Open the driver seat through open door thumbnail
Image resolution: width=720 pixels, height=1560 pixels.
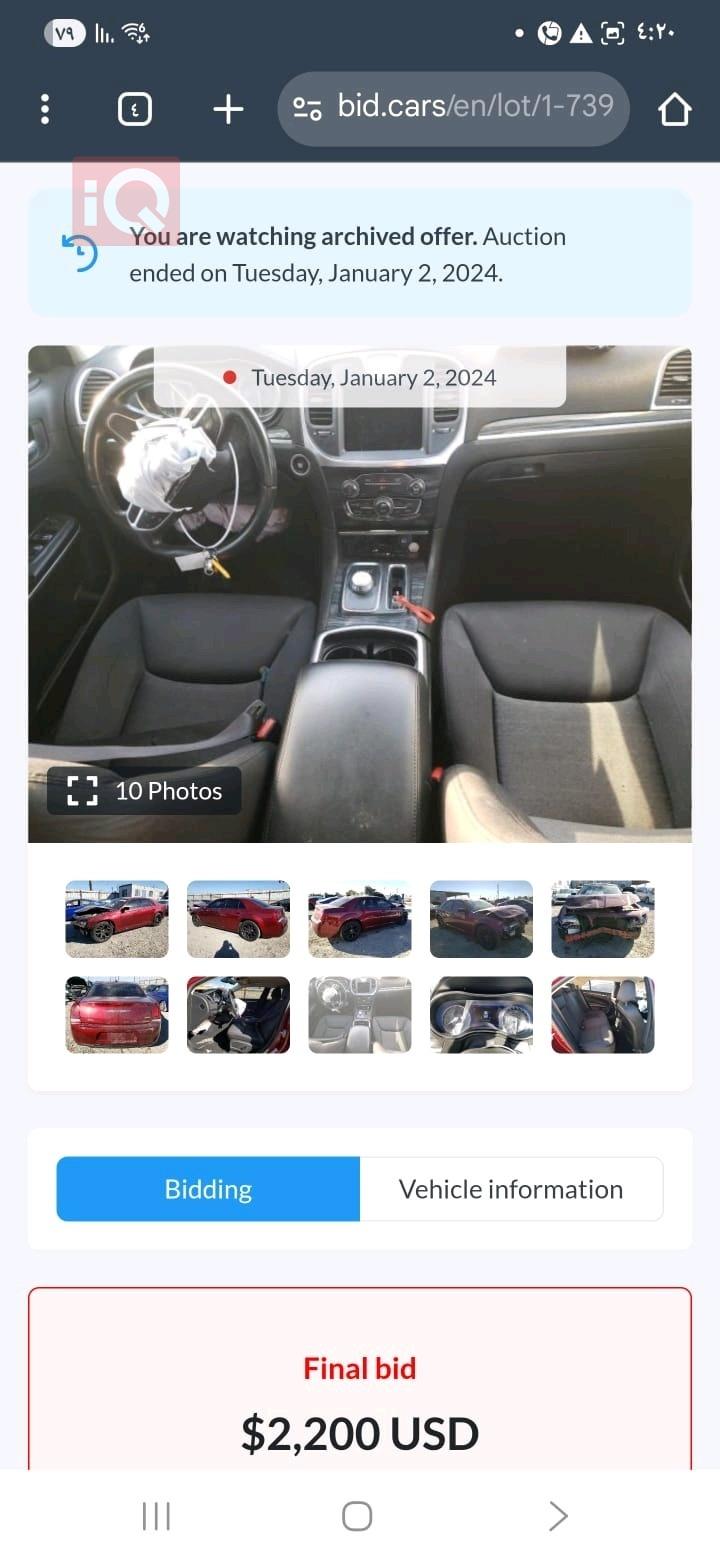pyautogui.click(x=238, y=1015)
